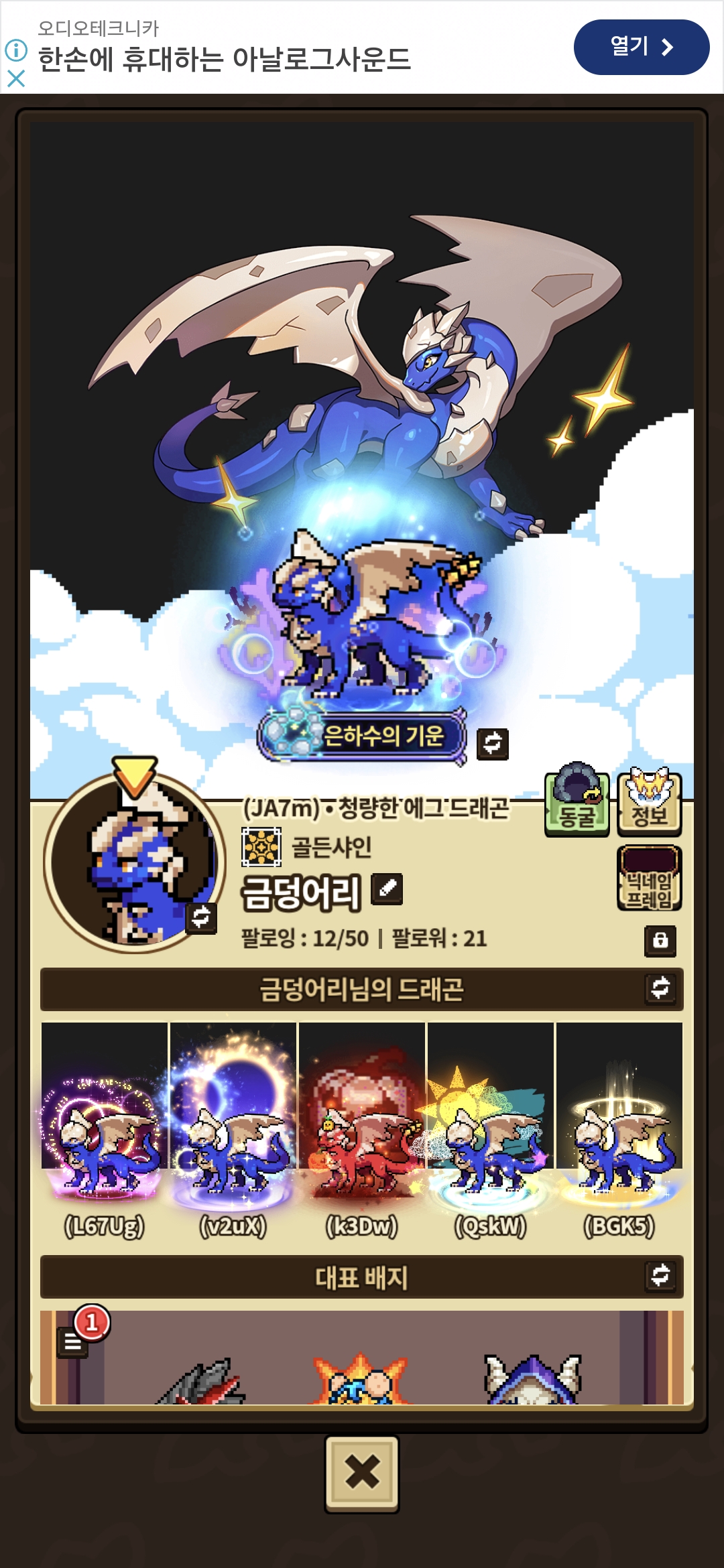The height and width of the screenshot is (1568, 724).
Task: Close the profile window with X button
Action: [362, 1474]
